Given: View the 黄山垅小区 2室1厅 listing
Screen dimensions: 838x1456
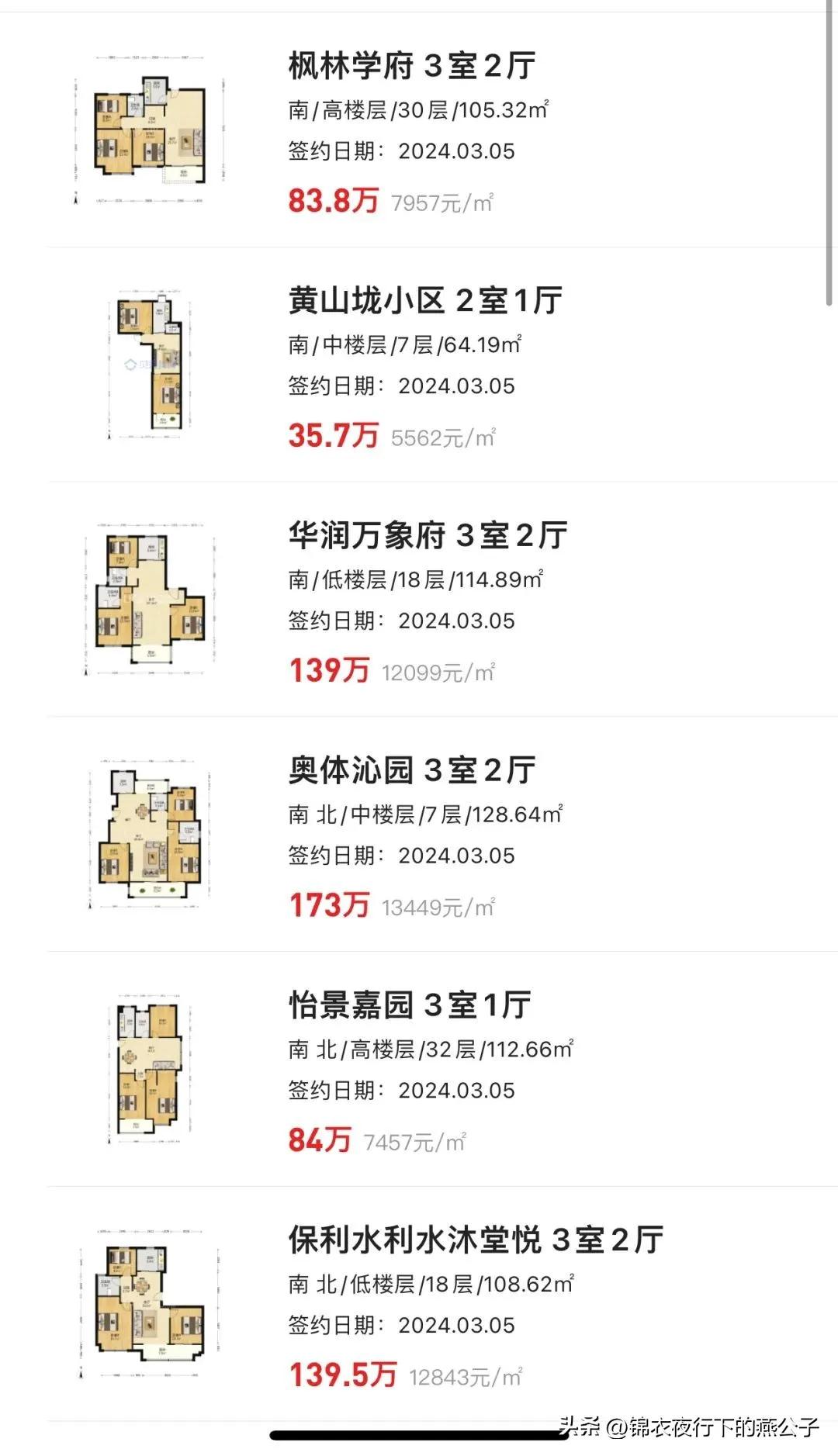Looking at the screenshot, I should pyautogui.click(x=424, y=301).
